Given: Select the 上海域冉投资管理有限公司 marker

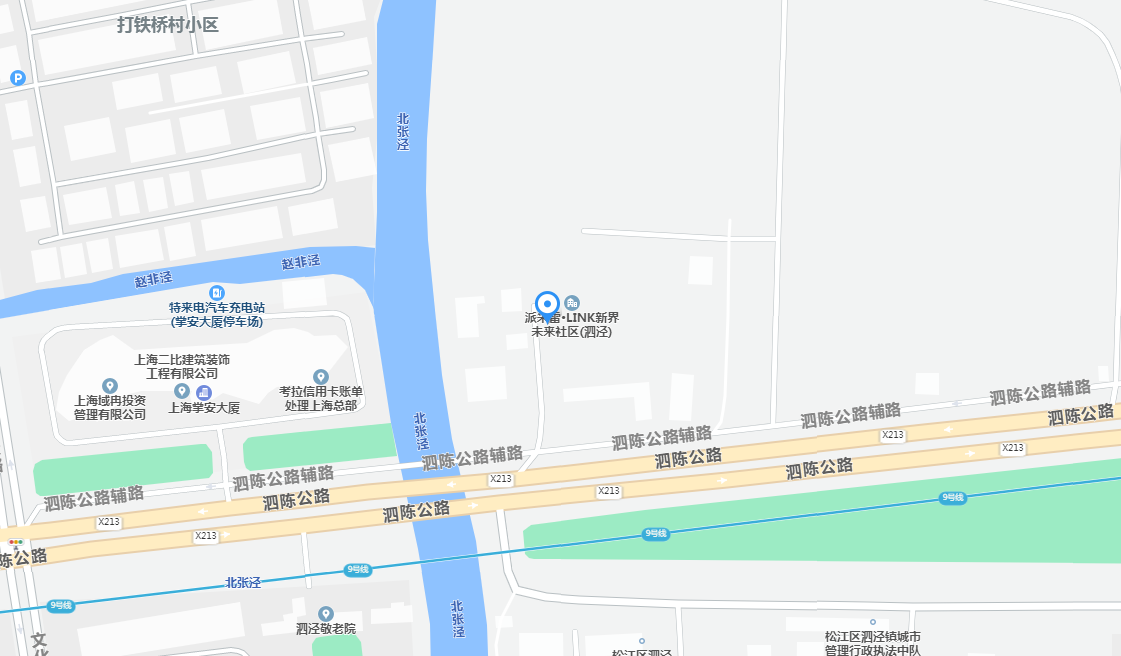Looking at the screenshot, I should point(110,386).
